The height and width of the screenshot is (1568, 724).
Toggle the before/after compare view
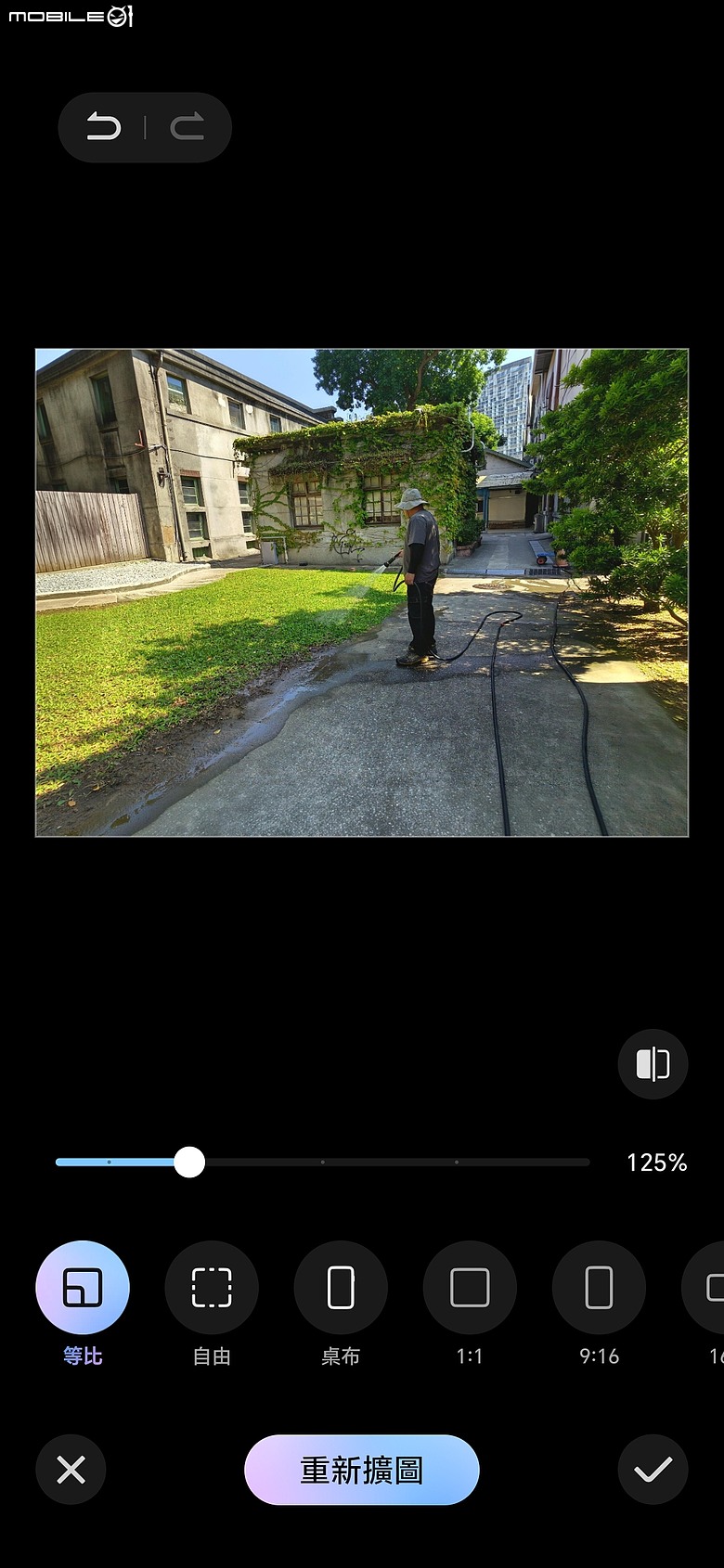coord(653,1063)
